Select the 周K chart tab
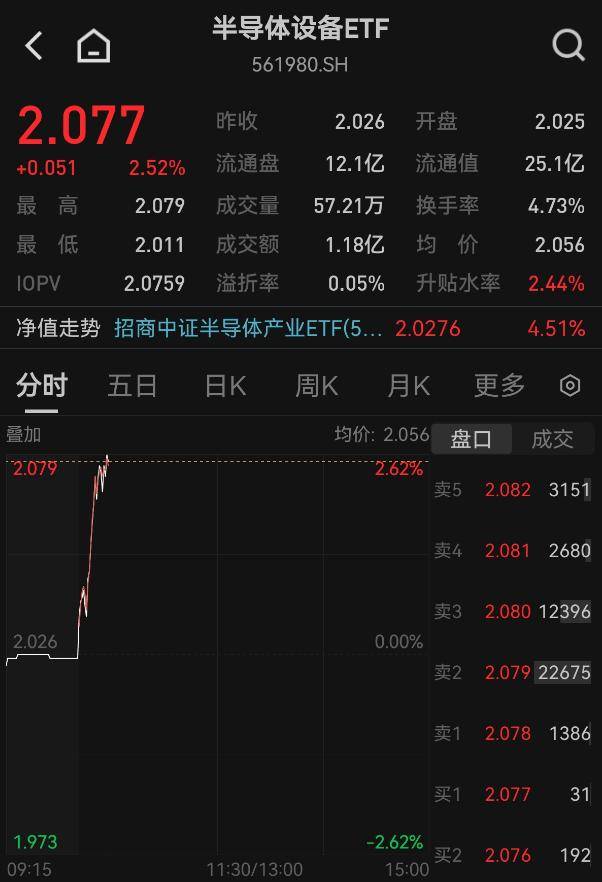Image resolution: width=602 pixels, height=882 pixels. click(x=316, y=385)
